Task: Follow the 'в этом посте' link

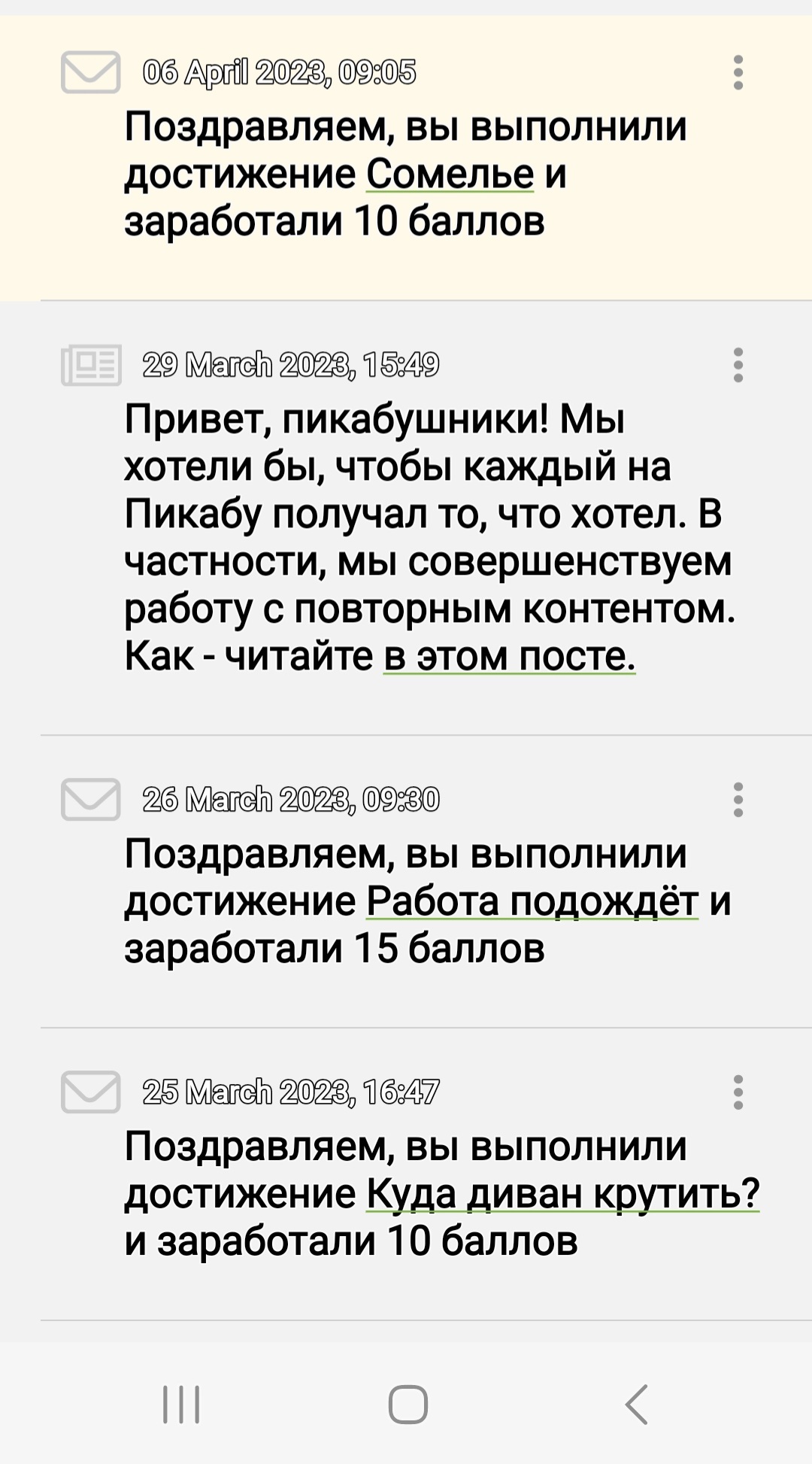Action: pos(509,657)
